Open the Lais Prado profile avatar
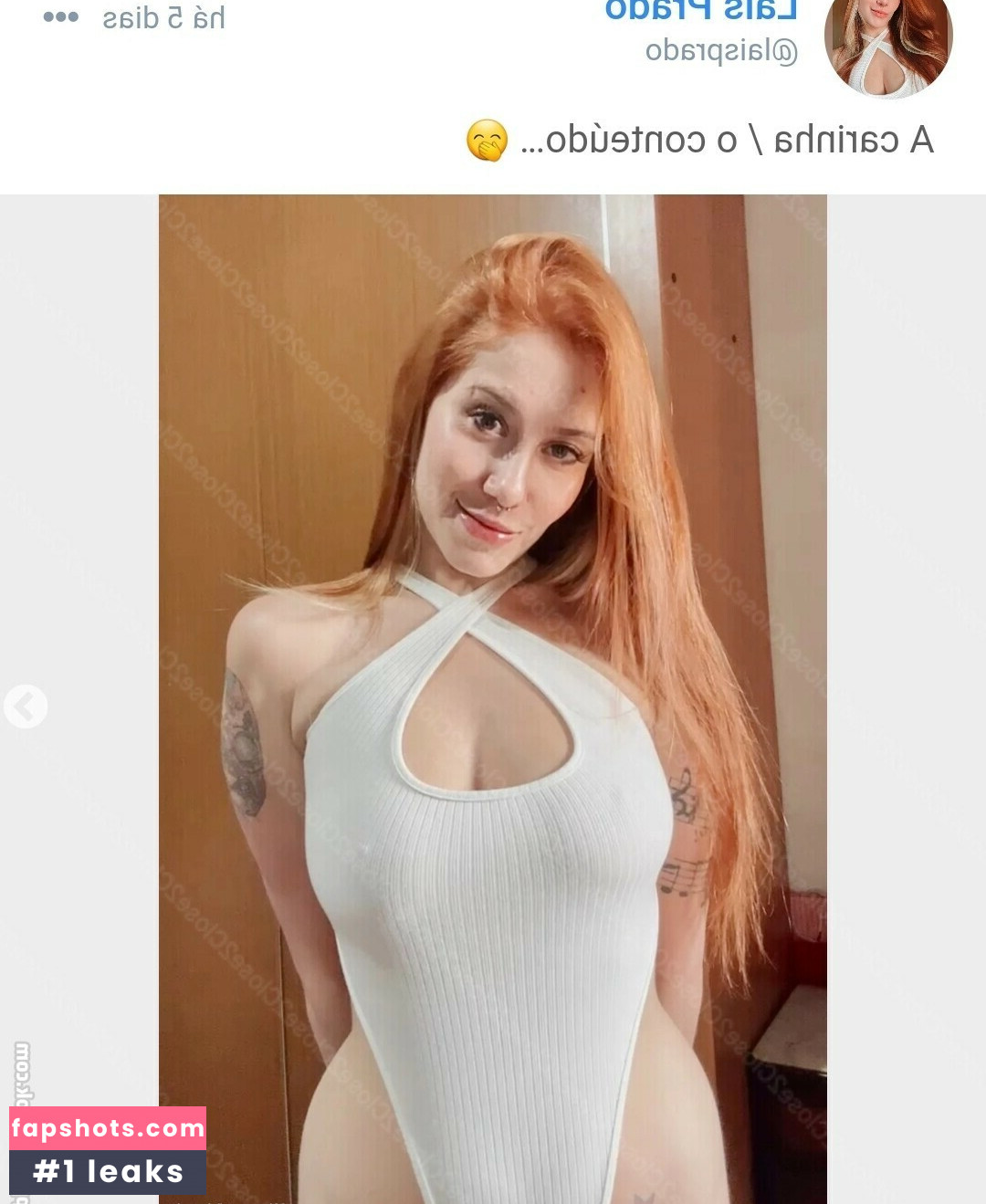 pos(887,41)
